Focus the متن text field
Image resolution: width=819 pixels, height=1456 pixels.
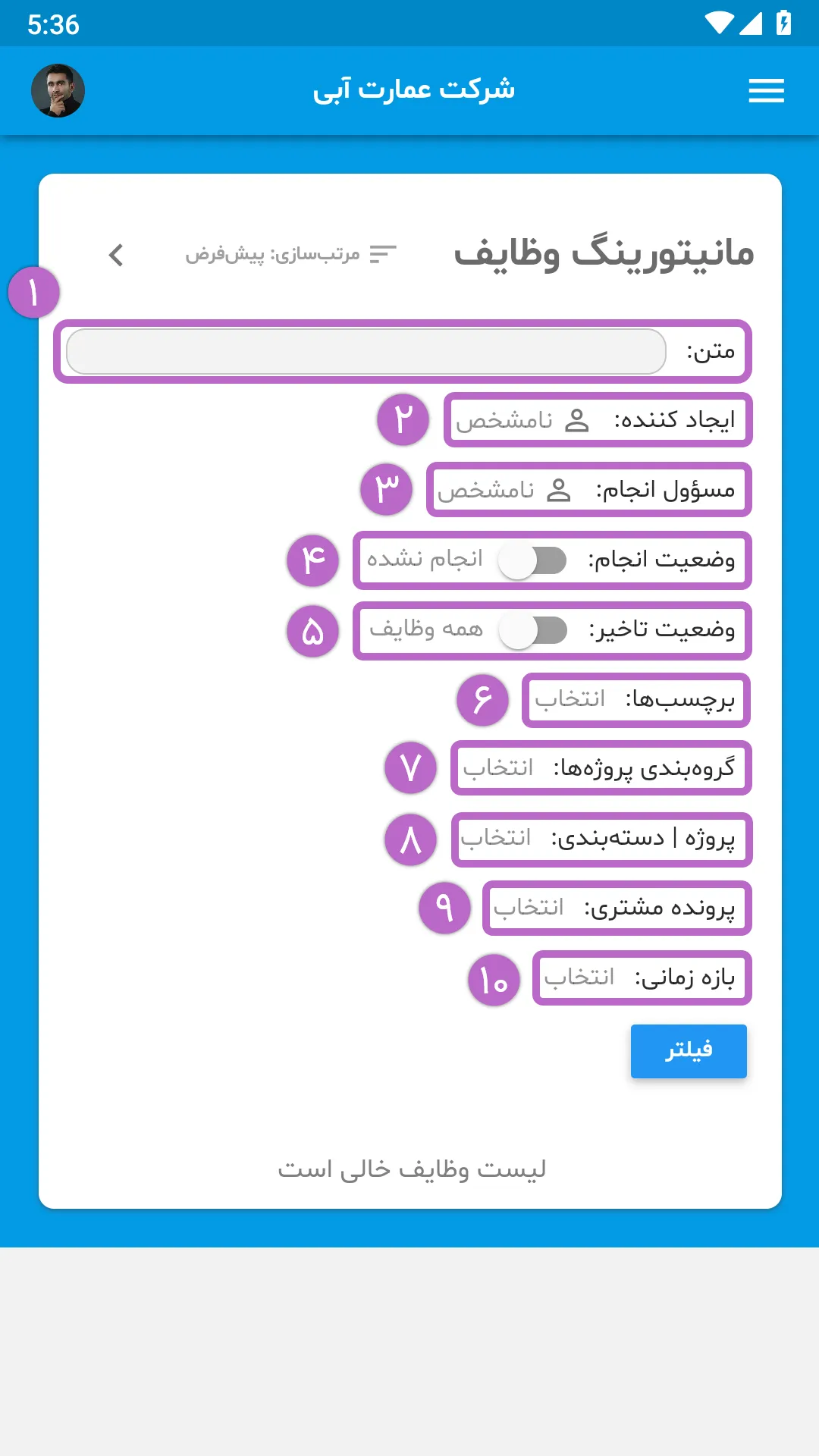pyautogui.click(x=366, y=351)
